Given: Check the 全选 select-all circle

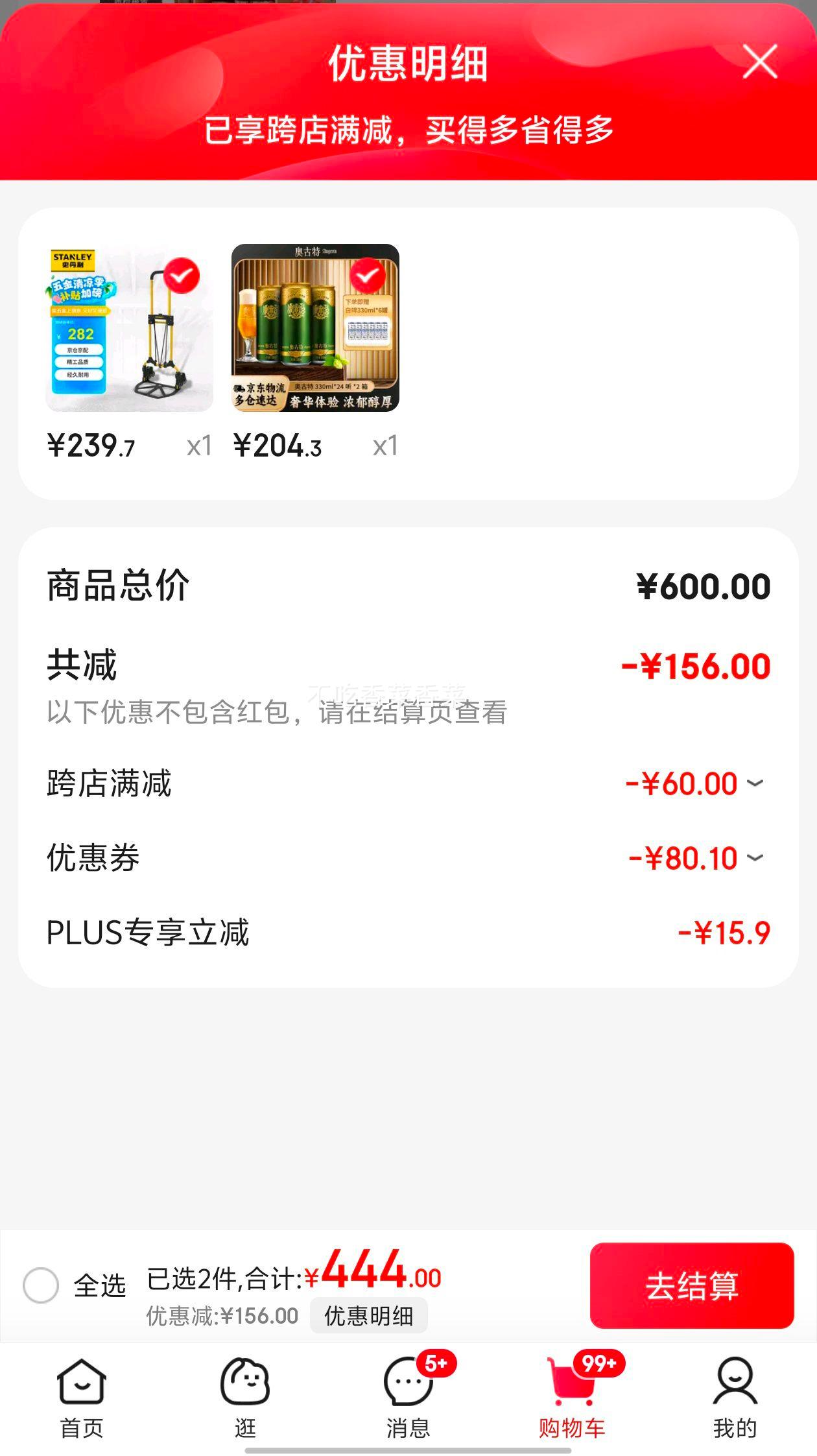Looking at the screenshot, I should tap(41, 1285).
